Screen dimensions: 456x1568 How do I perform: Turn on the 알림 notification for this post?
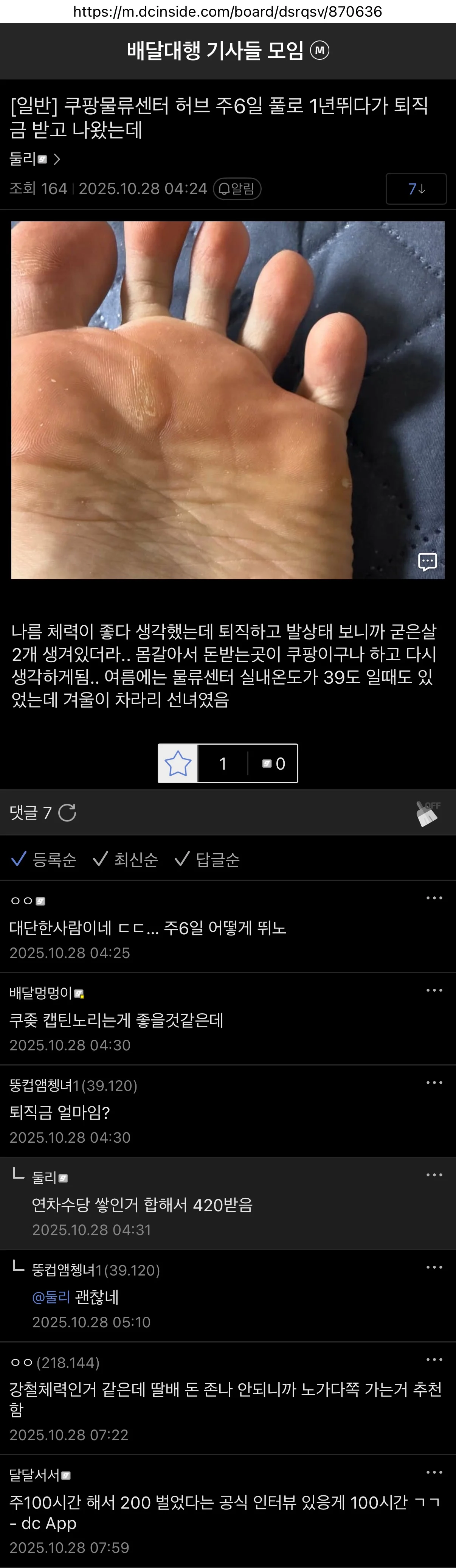(x=237, y=189)
